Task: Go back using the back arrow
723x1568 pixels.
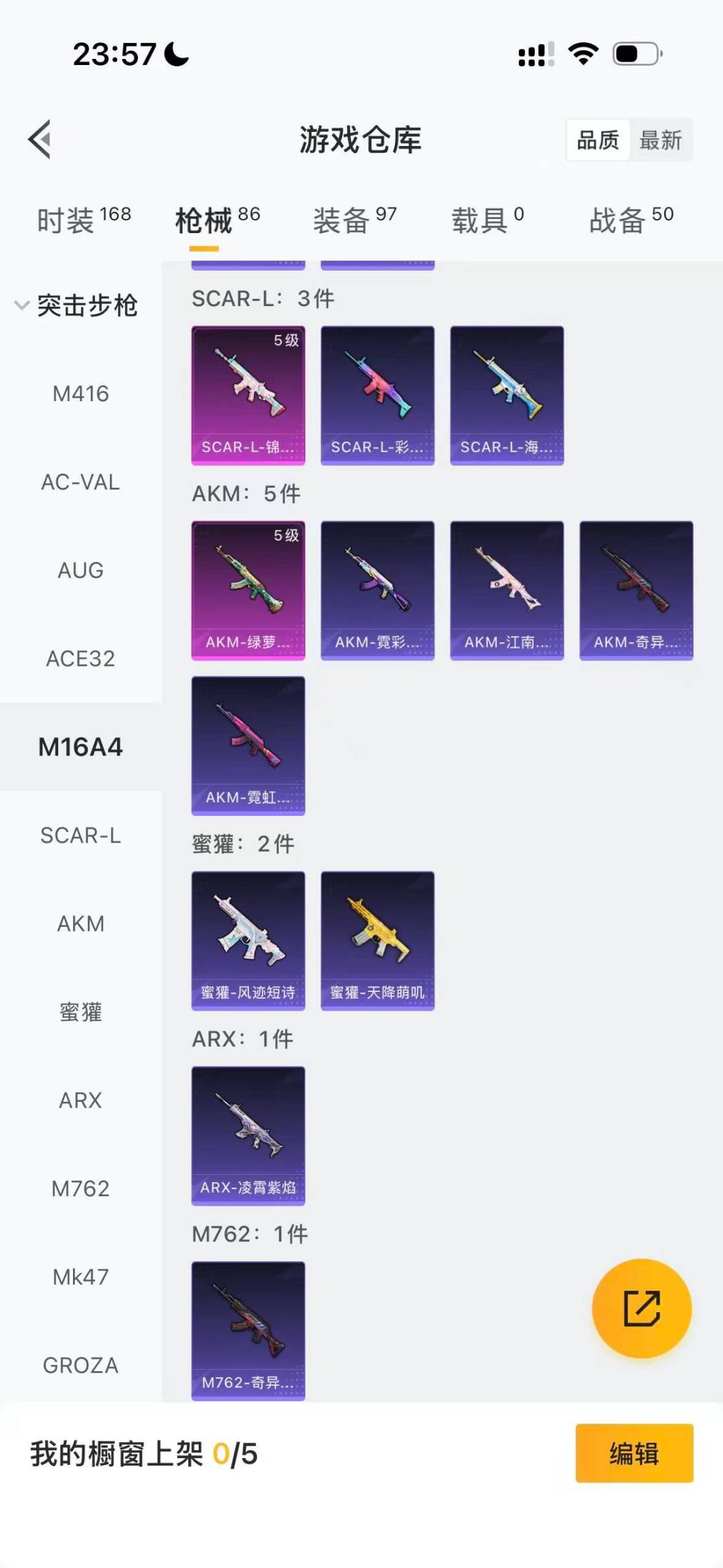Action: pos(40,139)
